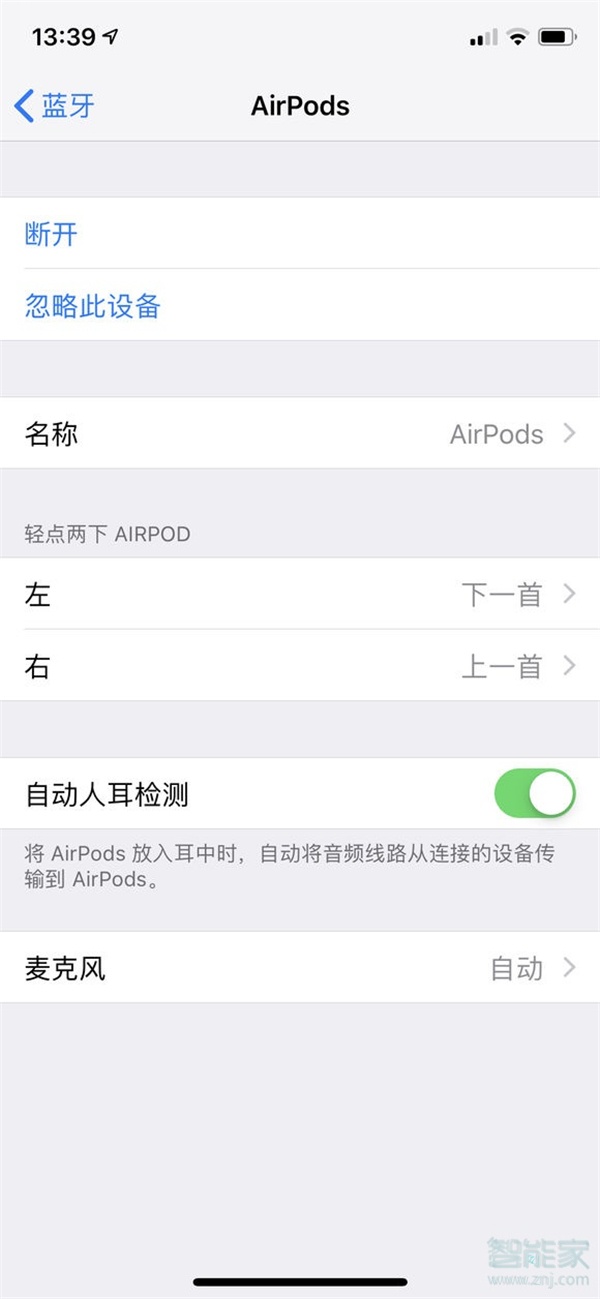Image resolution: width=600 pixels, height=1299 pixels.
Task: Change double-tap action for 右 AirPod
Action: tap(300, 666)
